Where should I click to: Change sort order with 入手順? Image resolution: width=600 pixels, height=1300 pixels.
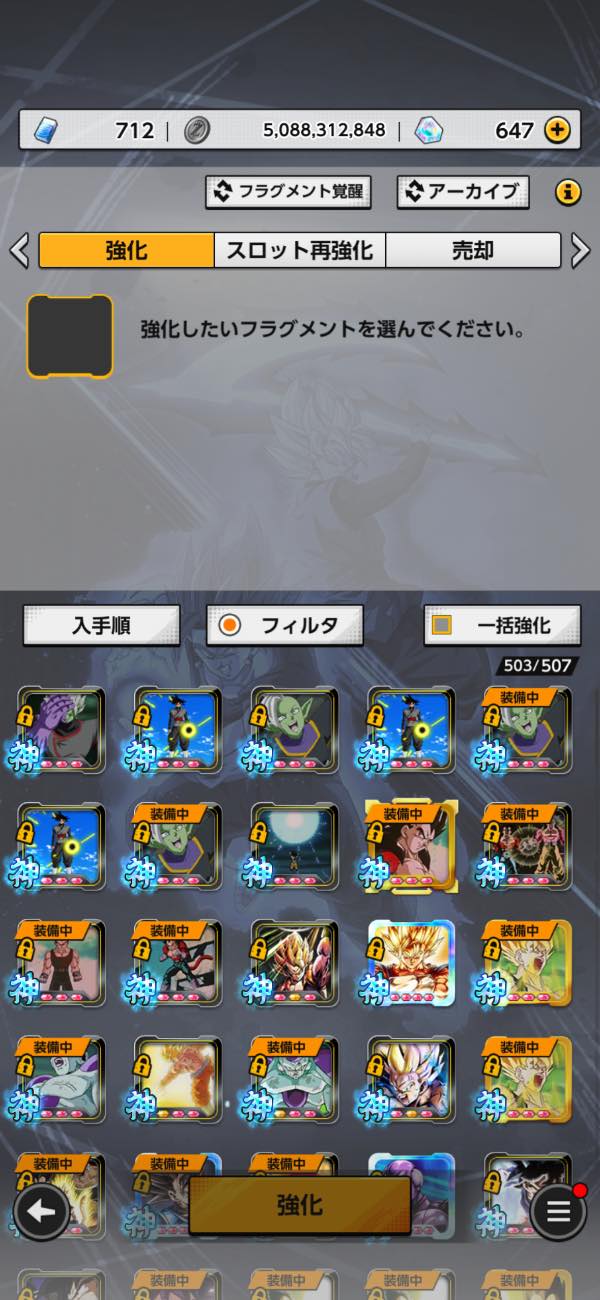pyautogui.click(x=101, y=626)
